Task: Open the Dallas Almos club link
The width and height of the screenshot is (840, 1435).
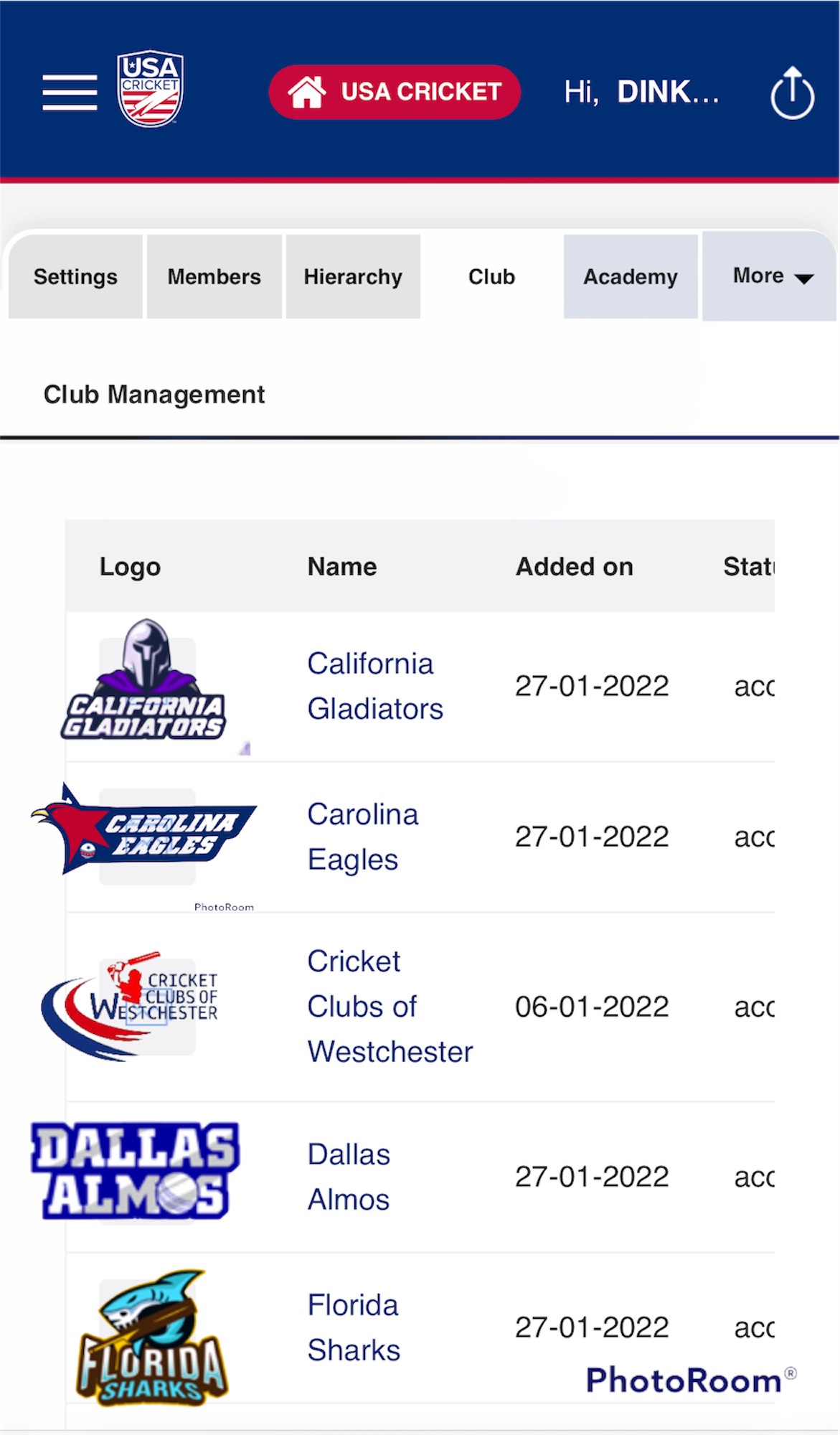Action: click(349, 1177)
